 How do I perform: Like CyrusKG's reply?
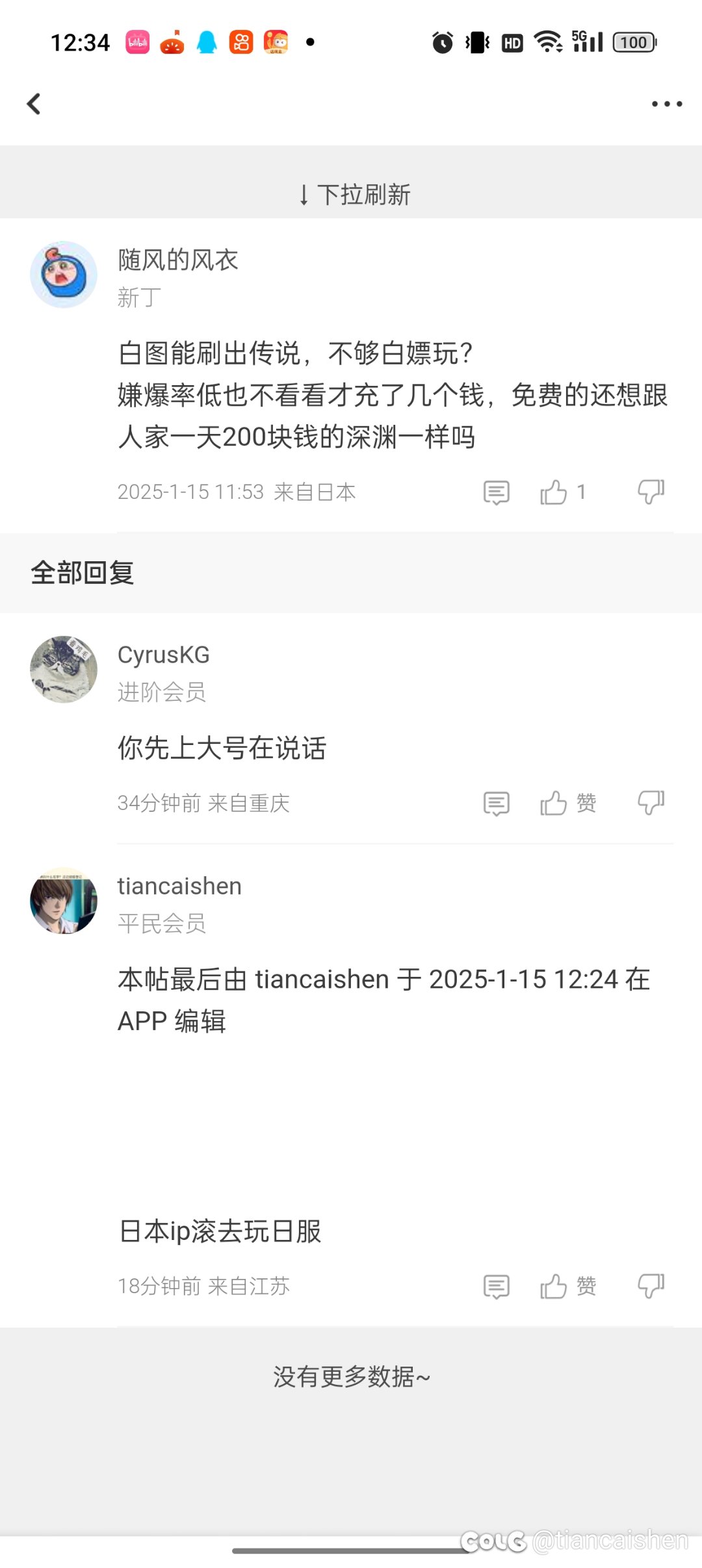[x=554, y=803]
